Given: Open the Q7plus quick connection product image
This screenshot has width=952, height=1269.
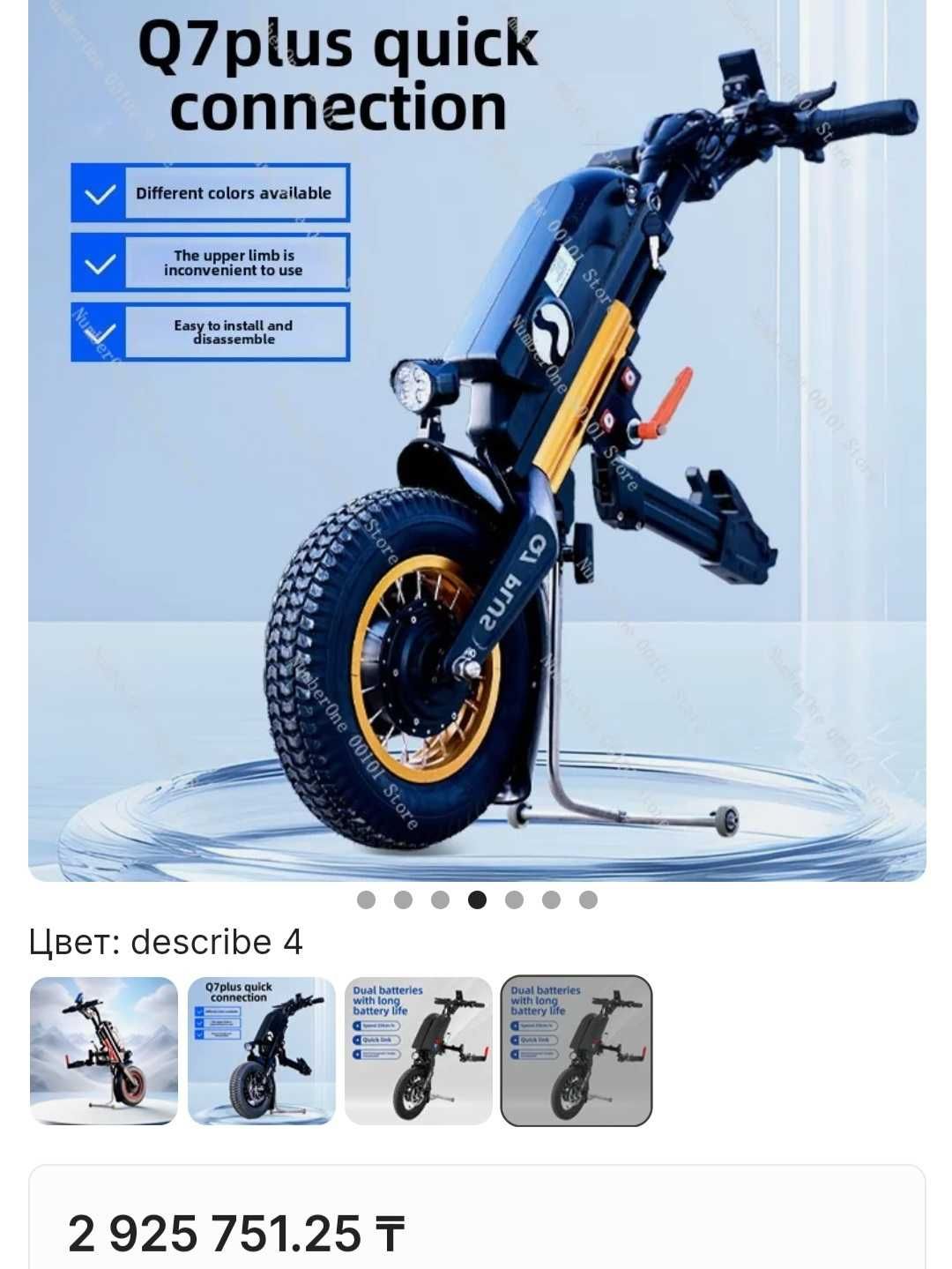Looking at the screenshot, I should pyautogui.click(x=476, y=441).
